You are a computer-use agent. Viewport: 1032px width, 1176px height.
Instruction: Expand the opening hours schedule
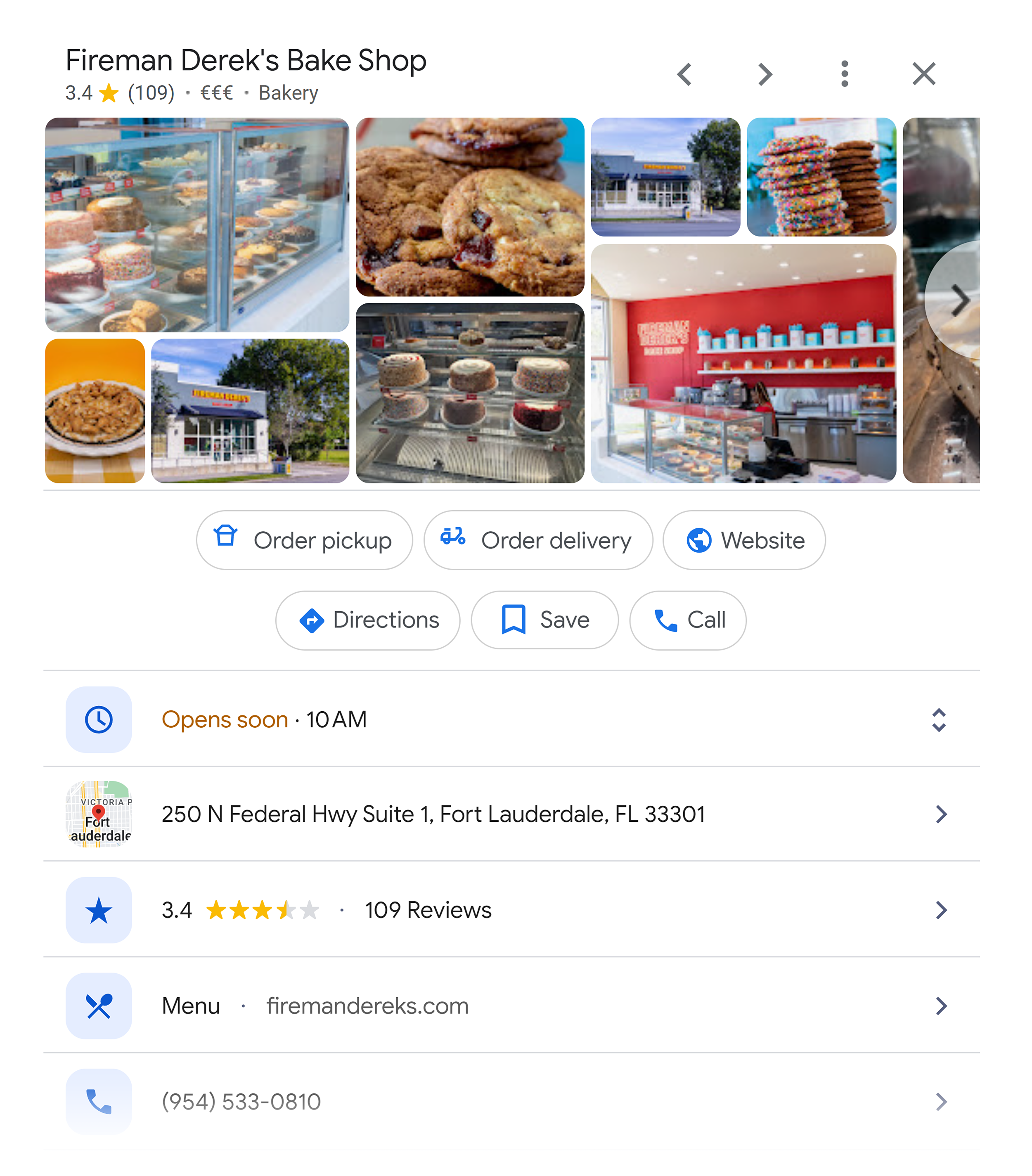[940, 719]
